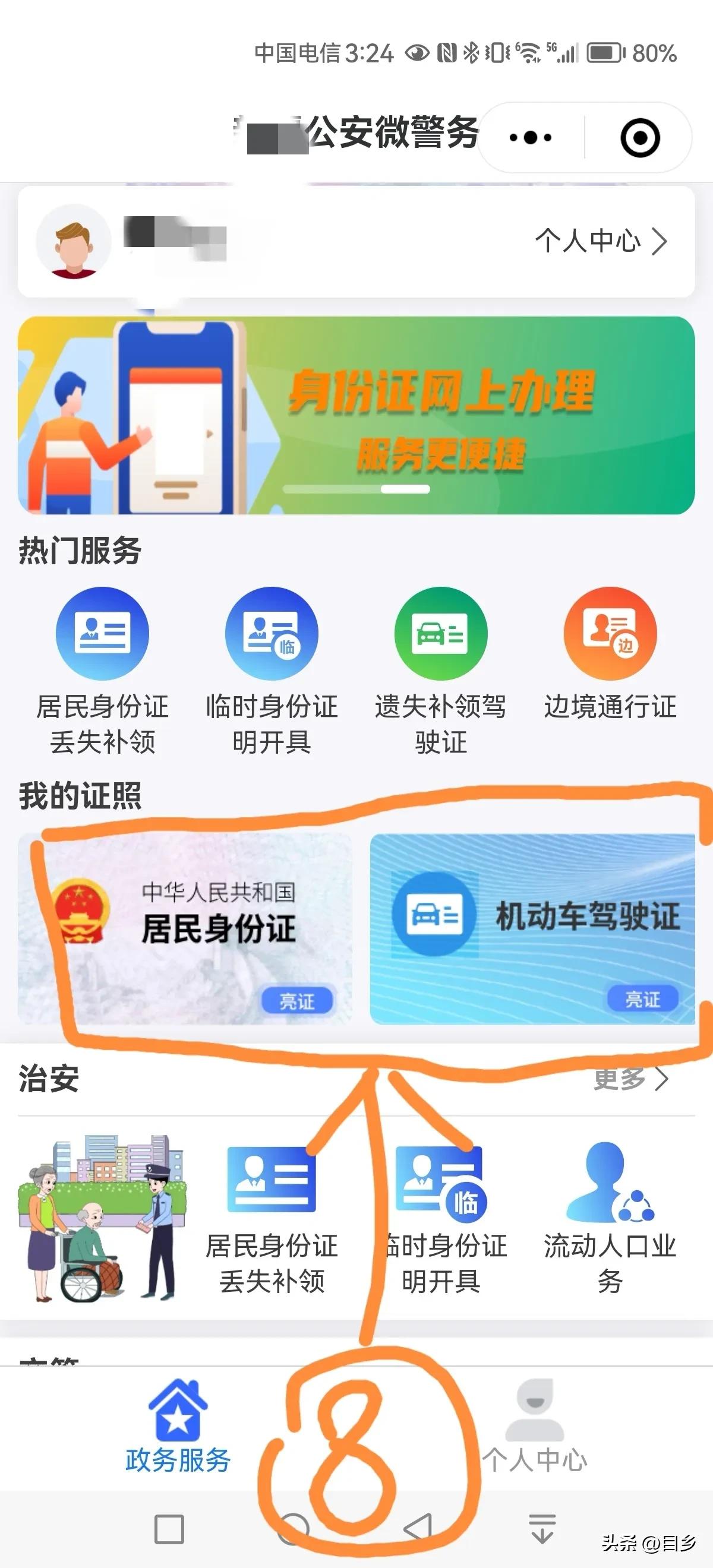Open 居民身份证丢失补领 in 热门服务
The height and width of the screenshot is (1568, 713).
point(102,669)
